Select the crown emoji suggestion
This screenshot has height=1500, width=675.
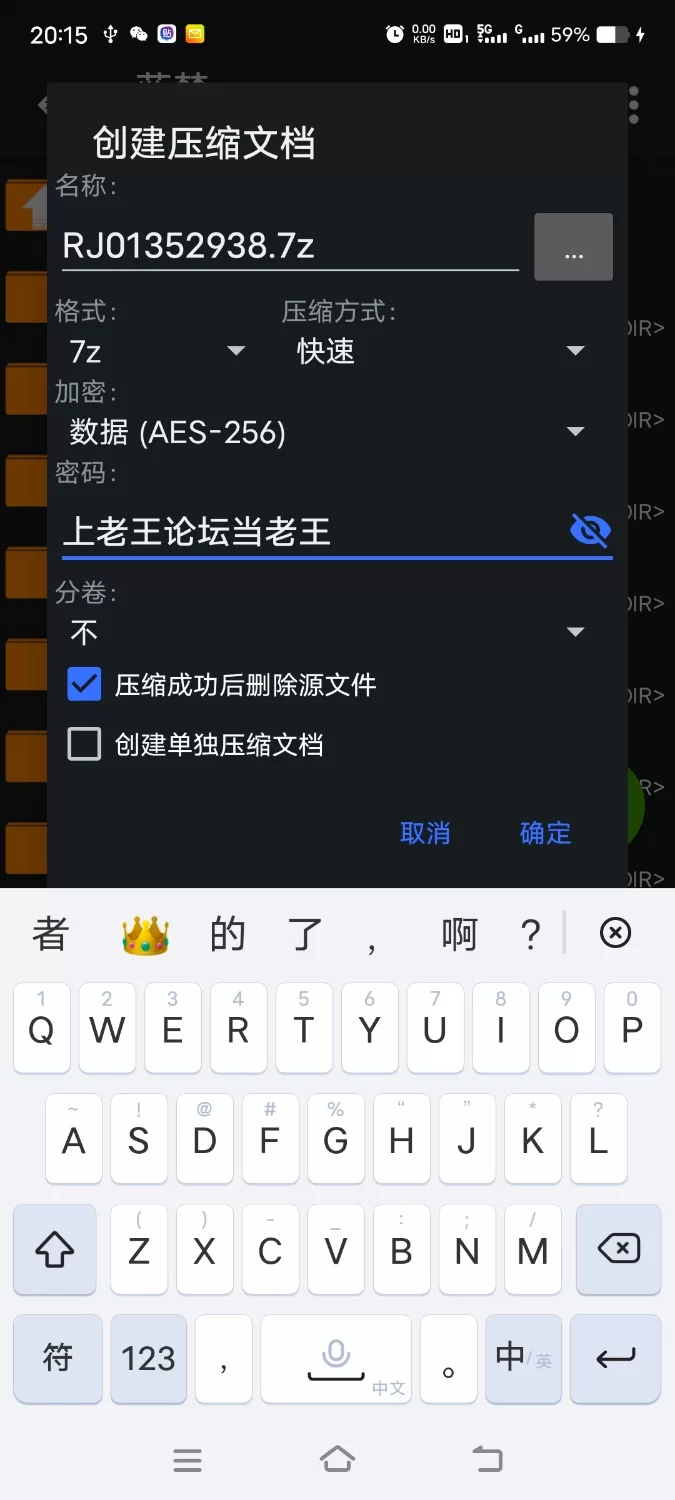(x=145, y=936)
